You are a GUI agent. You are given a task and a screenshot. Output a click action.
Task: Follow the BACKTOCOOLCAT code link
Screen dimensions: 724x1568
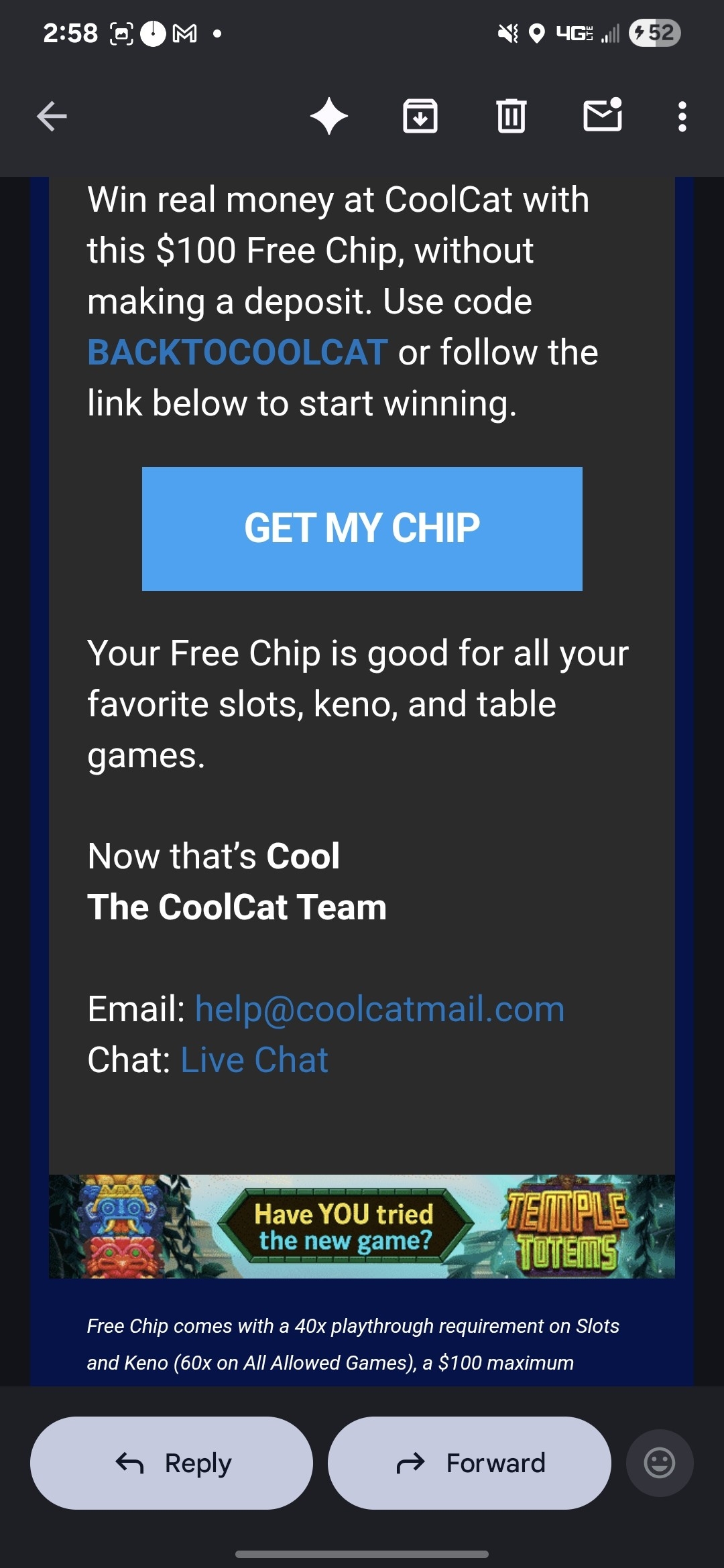pos(237,352)
